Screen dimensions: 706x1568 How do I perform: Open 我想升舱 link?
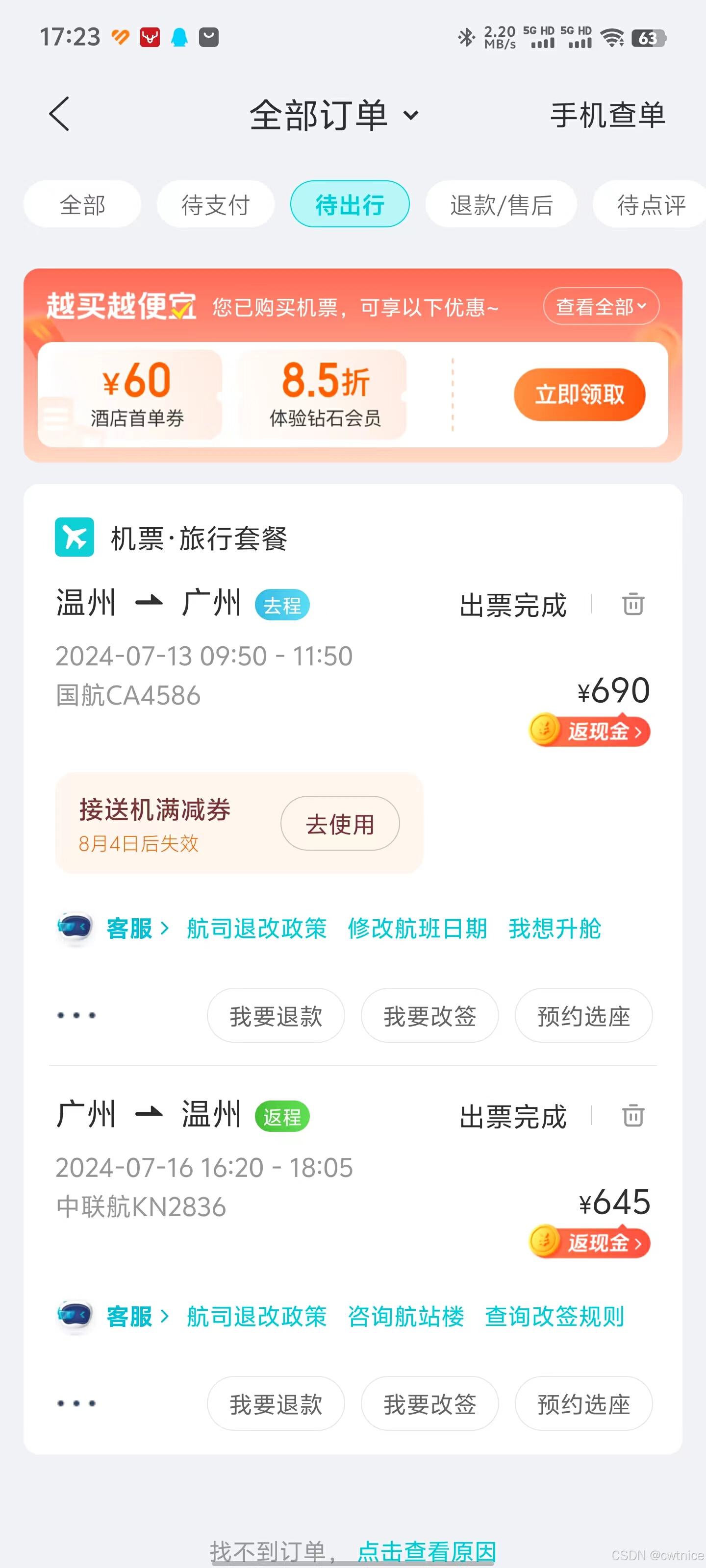555,928
